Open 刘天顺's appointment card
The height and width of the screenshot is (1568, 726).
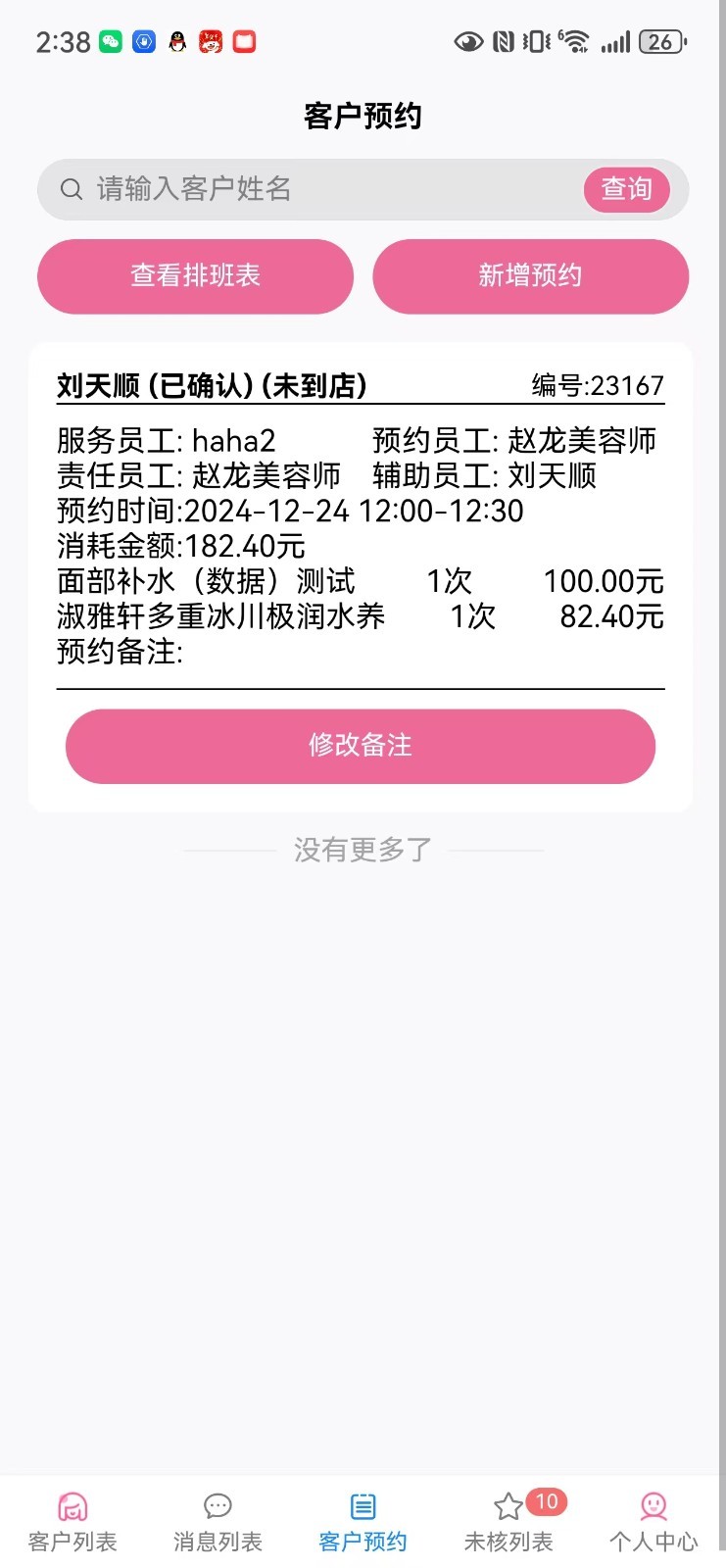(212, 385)
